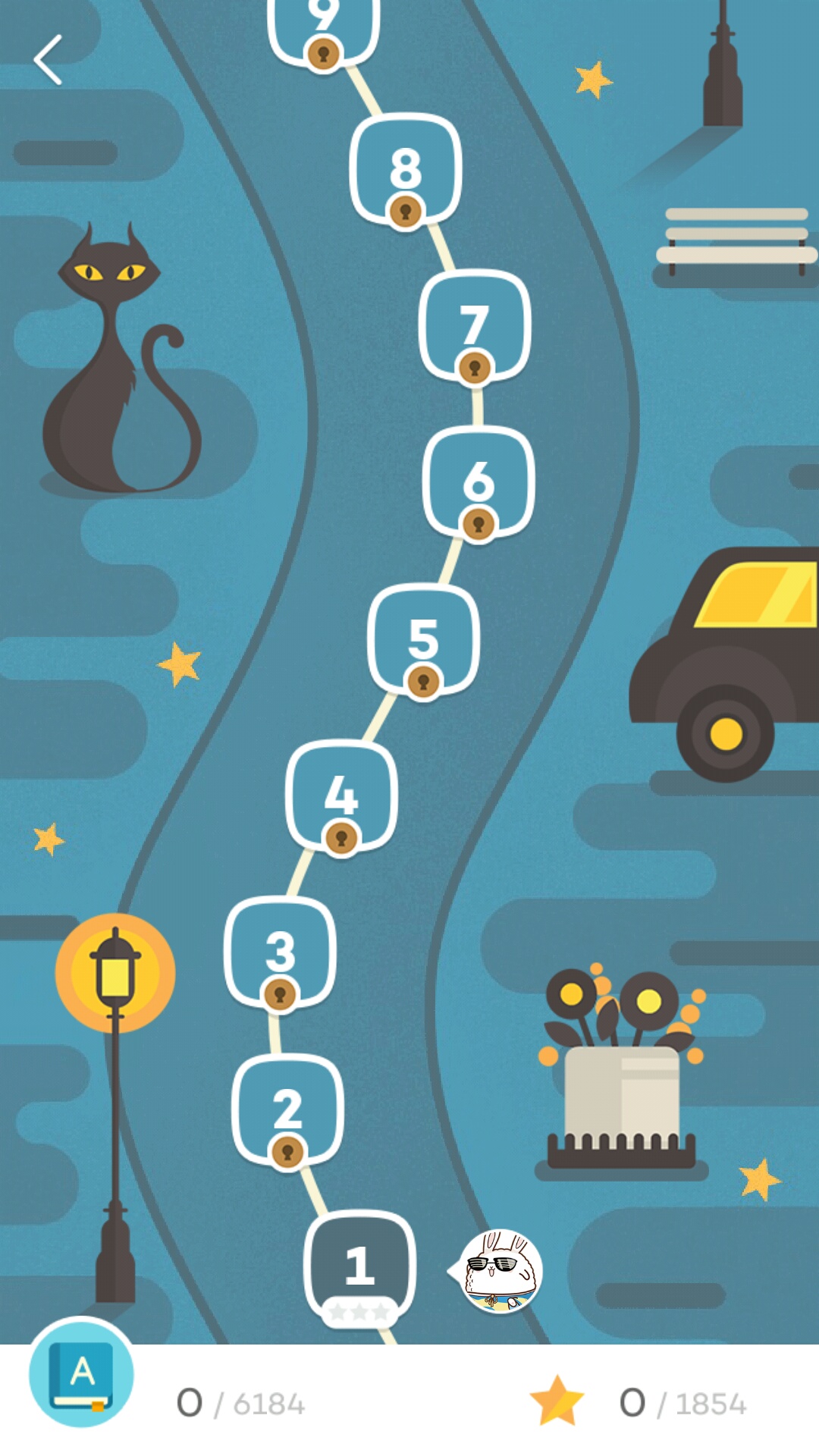The height and width of the screenshot is (1456, 819).
Task: Choose locked level 4
Action: 341,794
